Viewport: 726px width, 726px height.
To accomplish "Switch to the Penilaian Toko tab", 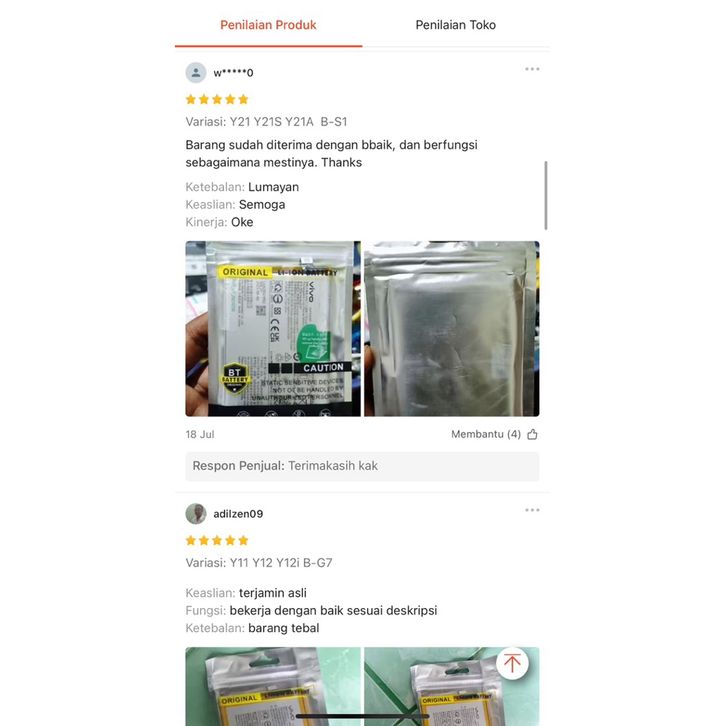I will 455,25.
